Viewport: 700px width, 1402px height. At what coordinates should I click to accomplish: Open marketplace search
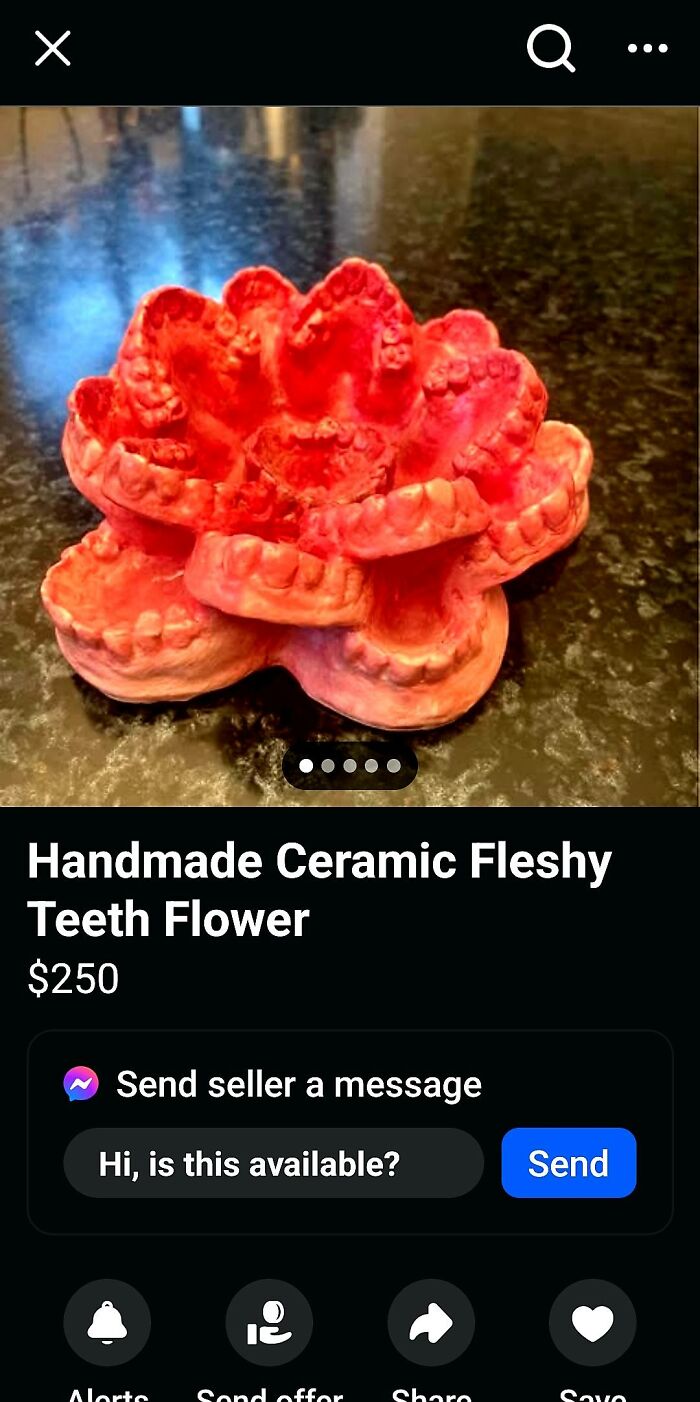pyautogui.click(x=550, y=47)
